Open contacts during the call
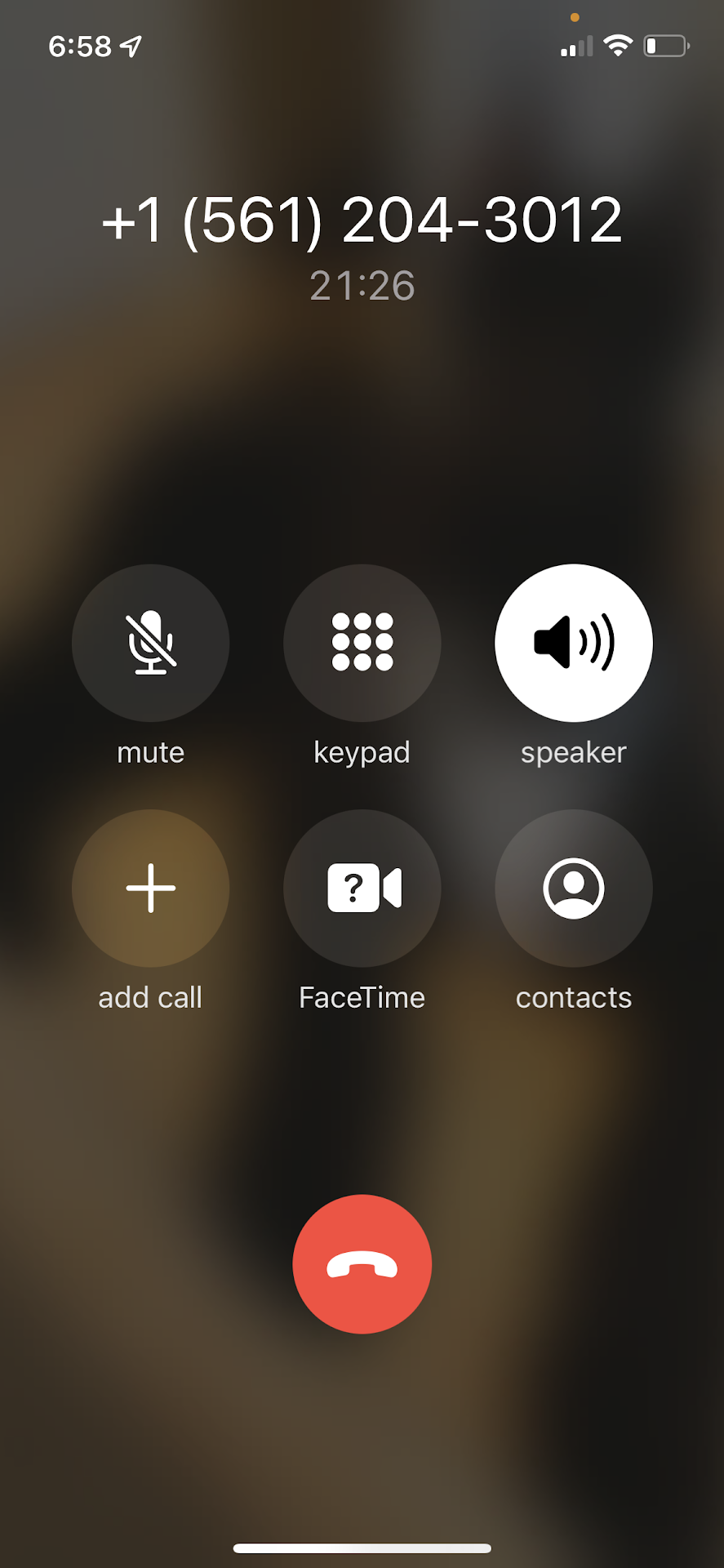Screen dimensions: 724x1568 tap(573, 888)
